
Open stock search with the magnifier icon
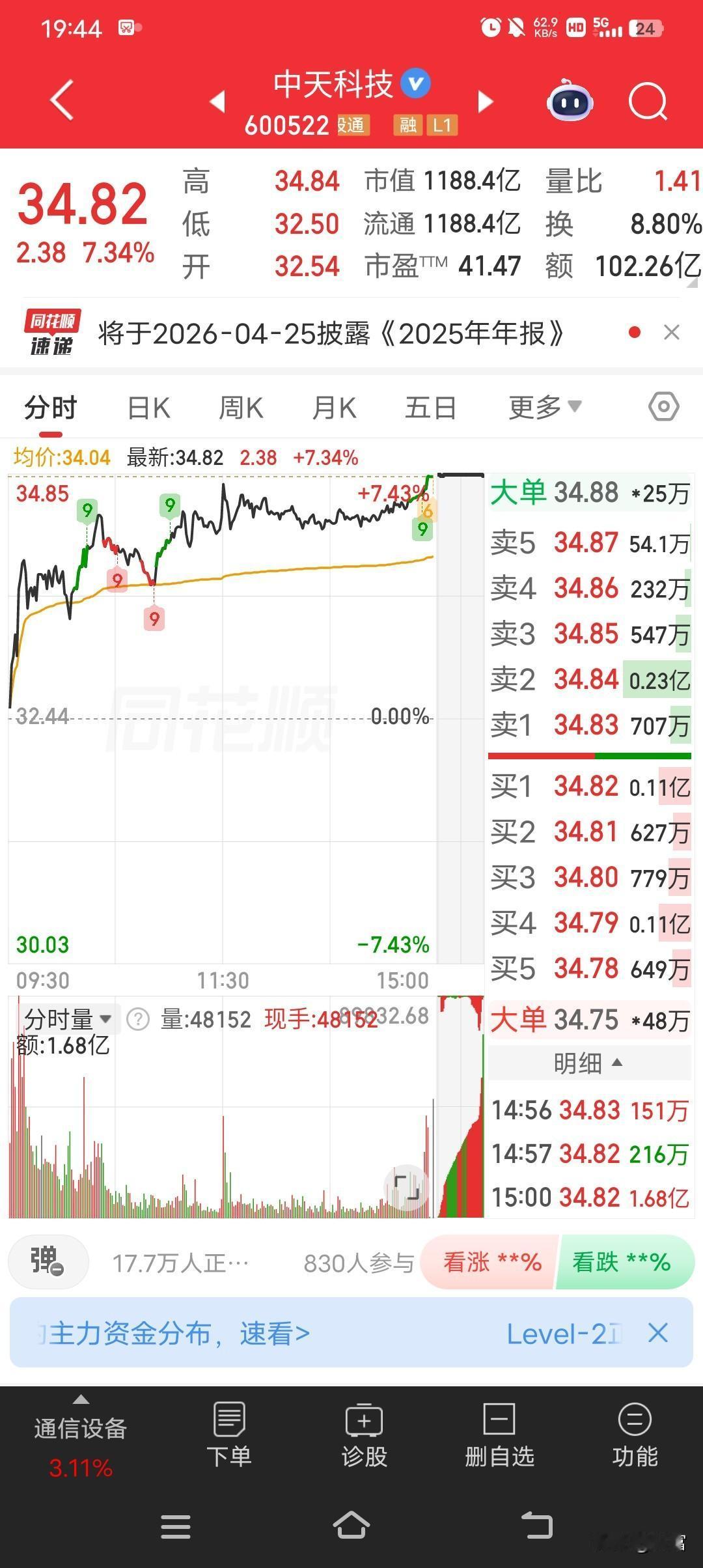(648, 102)
